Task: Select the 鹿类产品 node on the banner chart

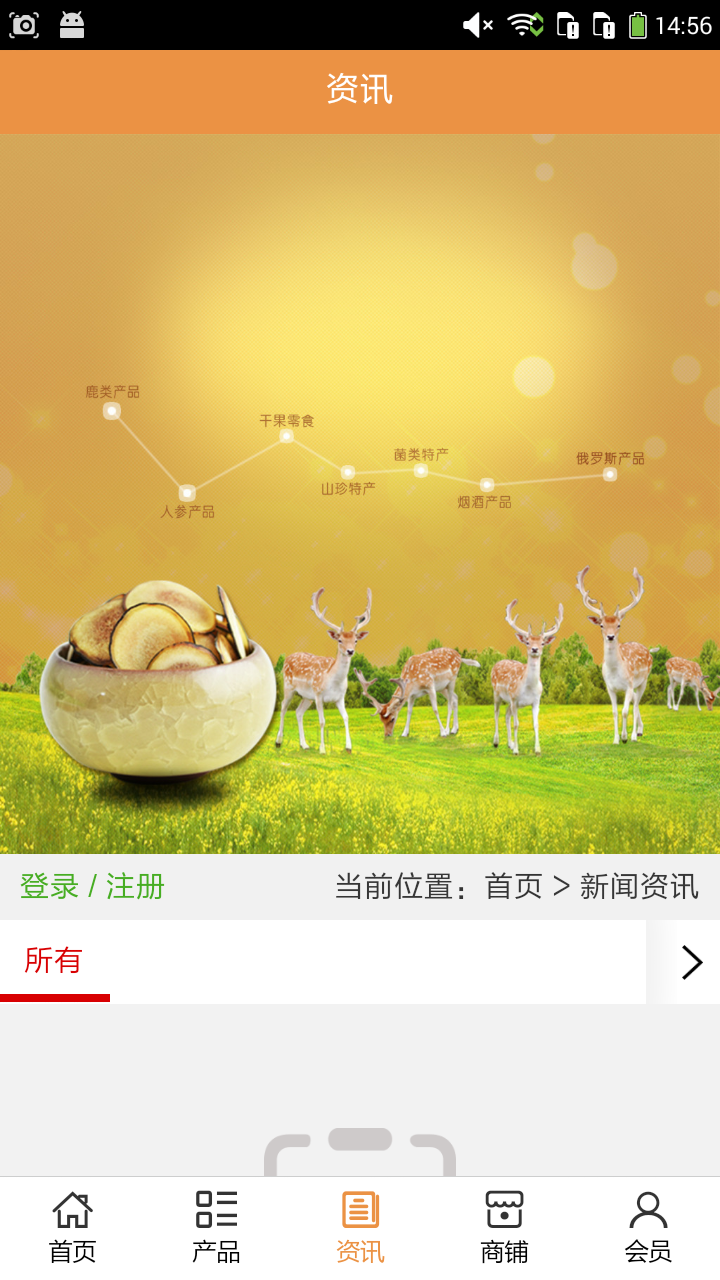Action: [111, 410]
